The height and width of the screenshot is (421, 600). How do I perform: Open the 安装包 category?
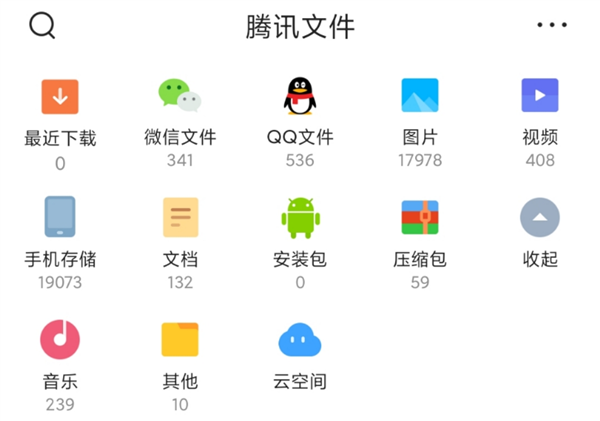point(300,218)
